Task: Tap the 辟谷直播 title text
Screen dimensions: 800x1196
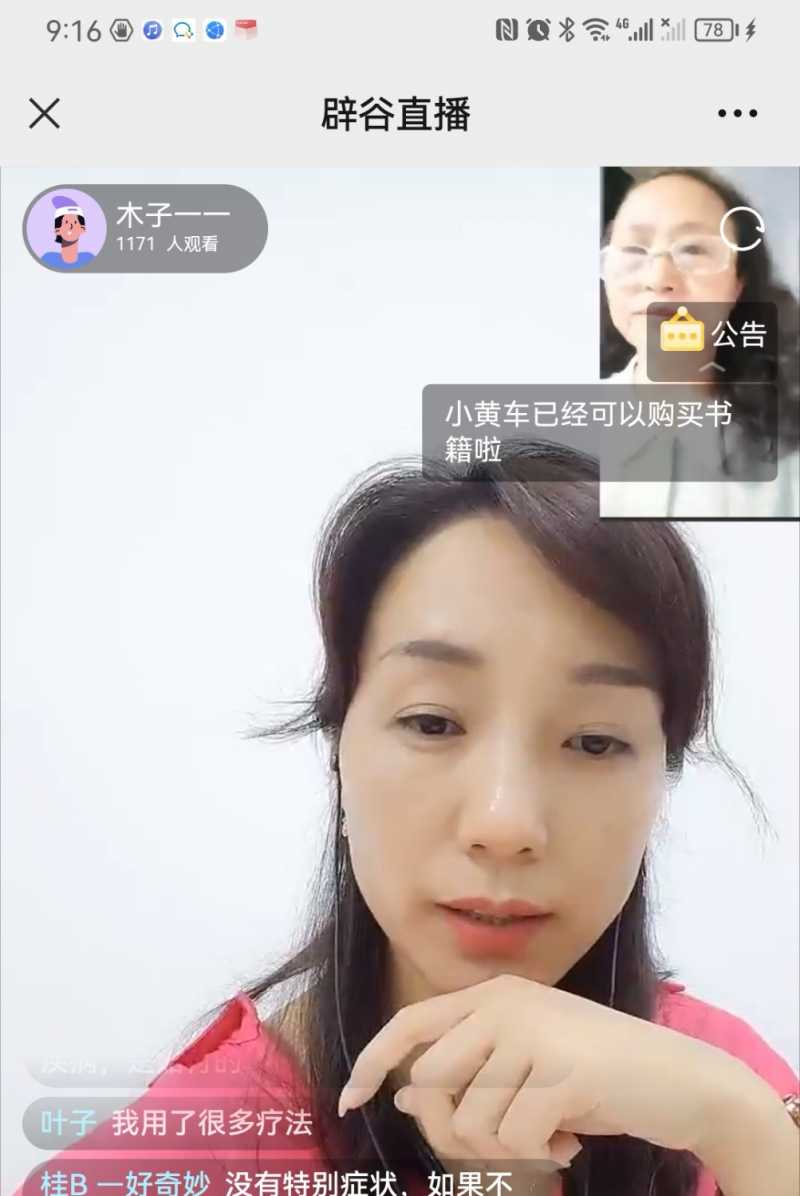Action: pyautogui.click(x=399, y=114)
